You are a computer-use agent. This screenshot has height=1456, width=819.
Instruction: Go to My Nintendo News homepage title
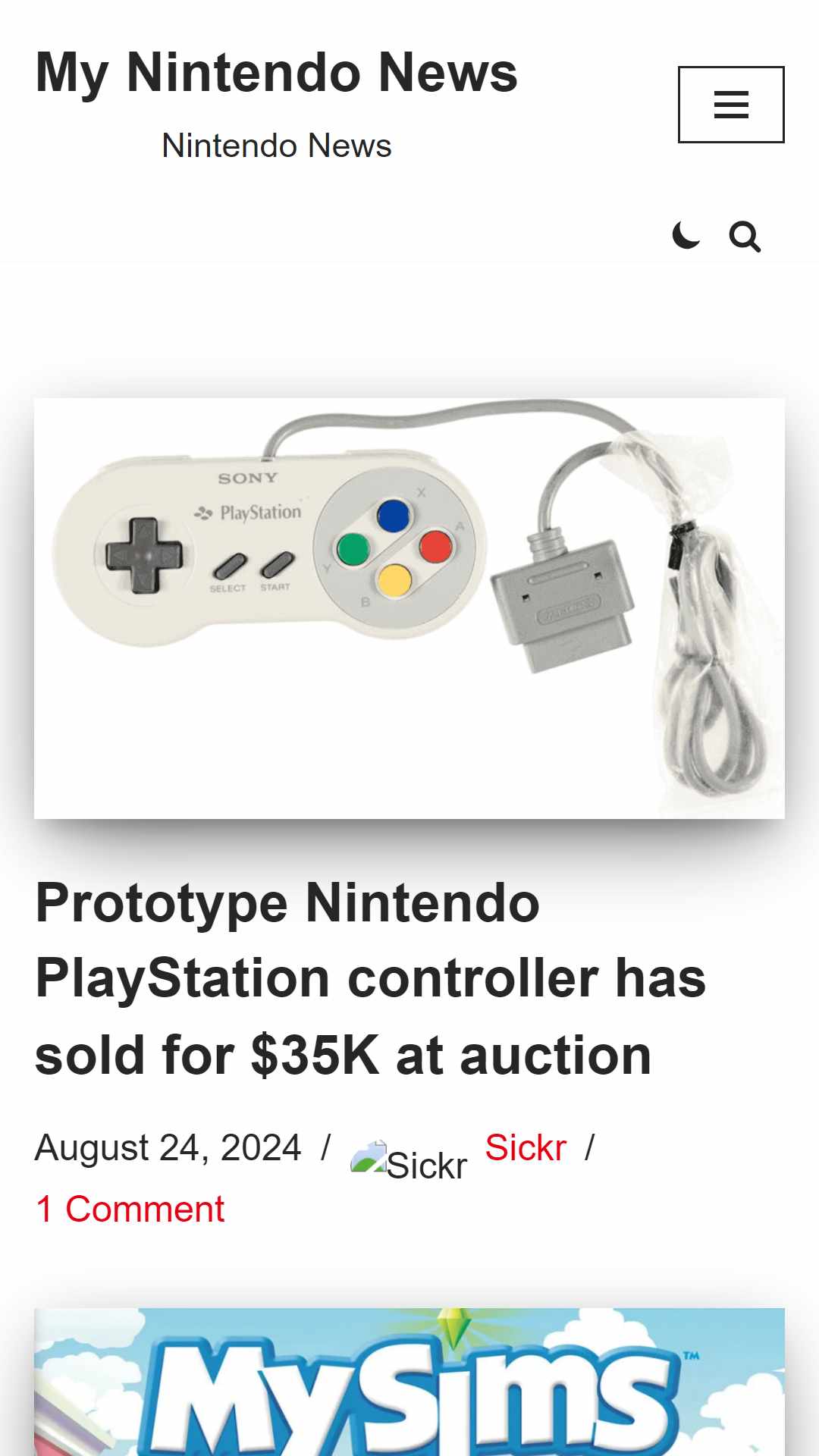[x=276, y=73]
